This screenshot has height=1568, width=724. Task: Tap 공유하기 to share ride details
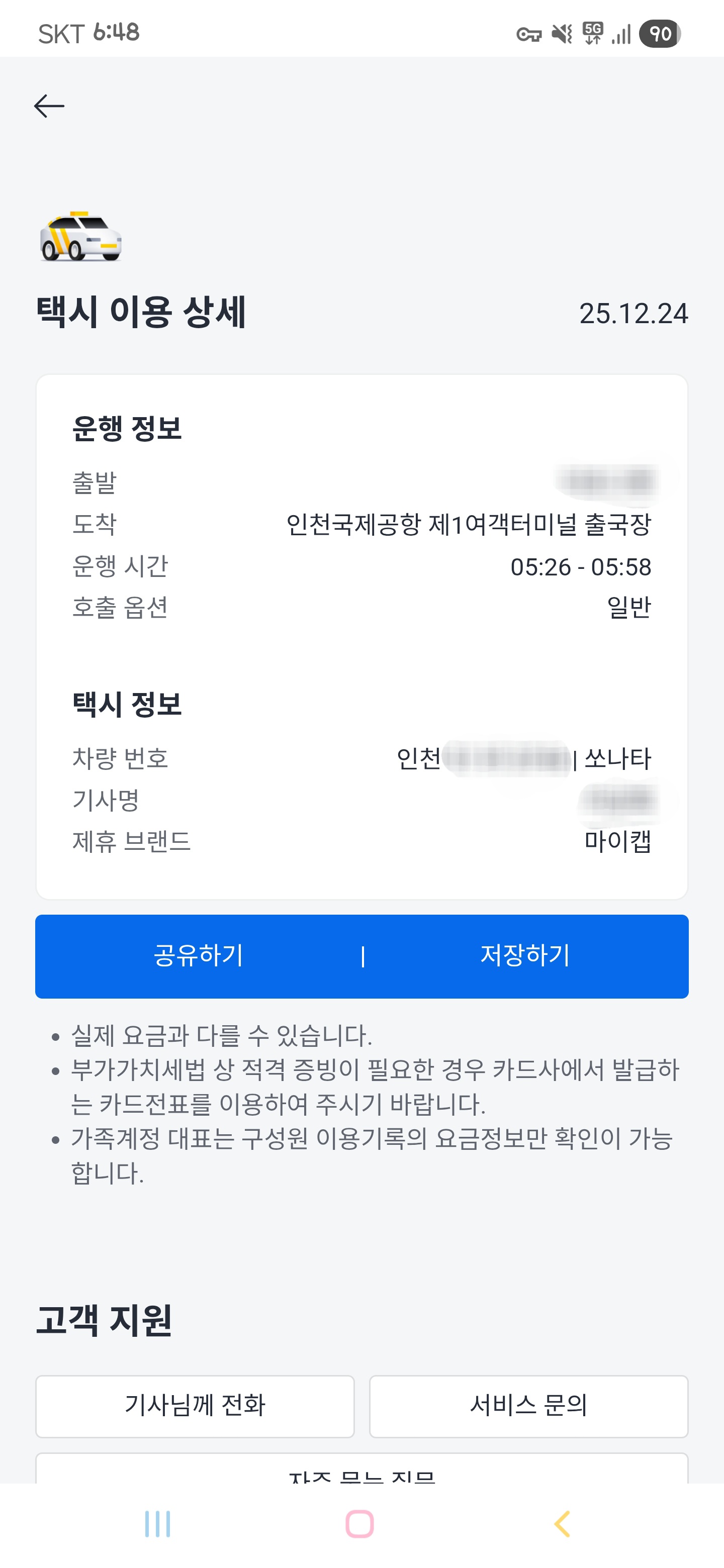point(199,956)
